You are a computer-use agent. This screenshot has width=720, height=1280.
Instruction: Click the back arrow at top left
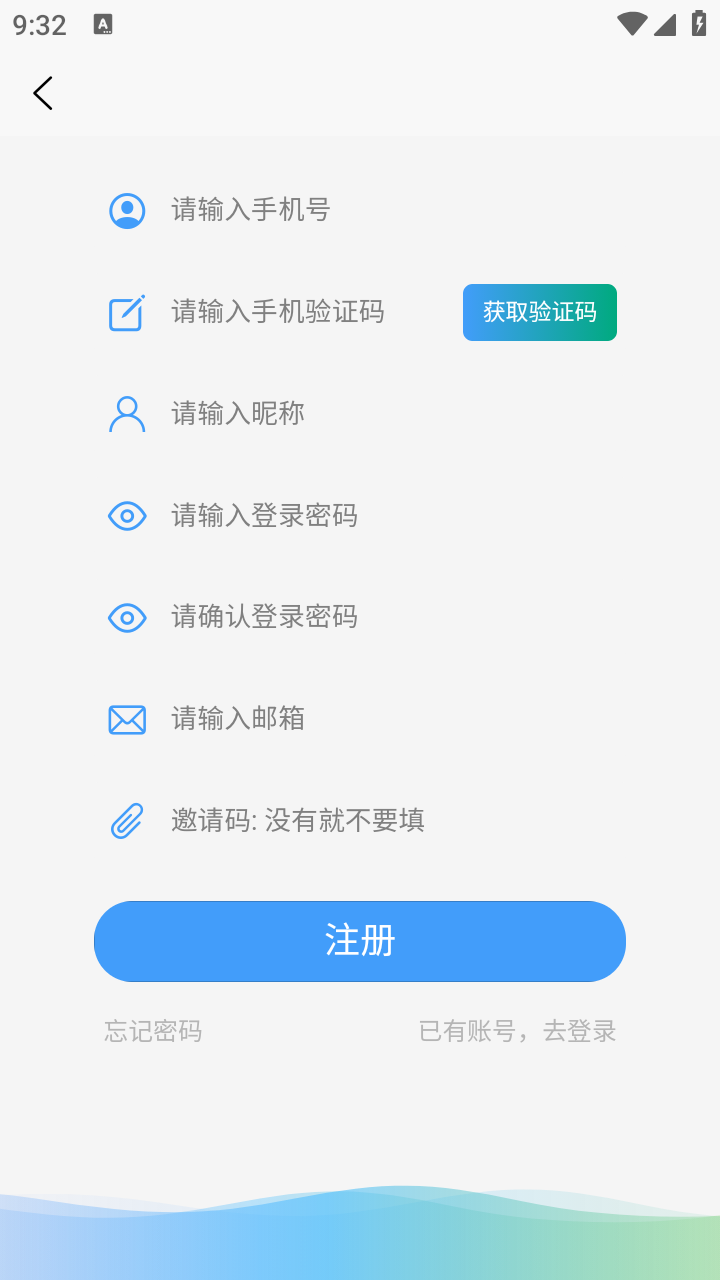point(42,93)
